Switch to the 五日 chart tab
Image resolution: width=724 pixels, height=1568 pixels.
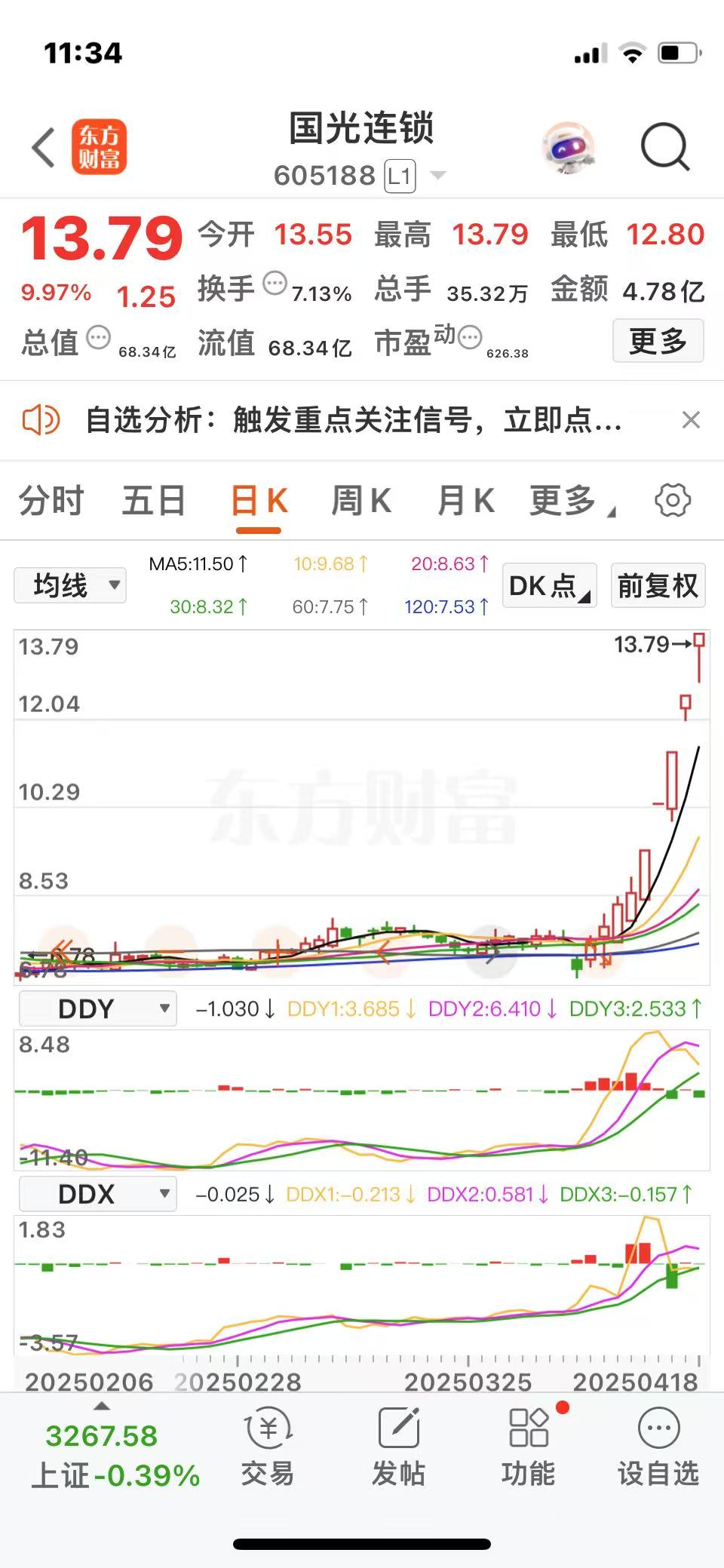[x=154, y=501]
